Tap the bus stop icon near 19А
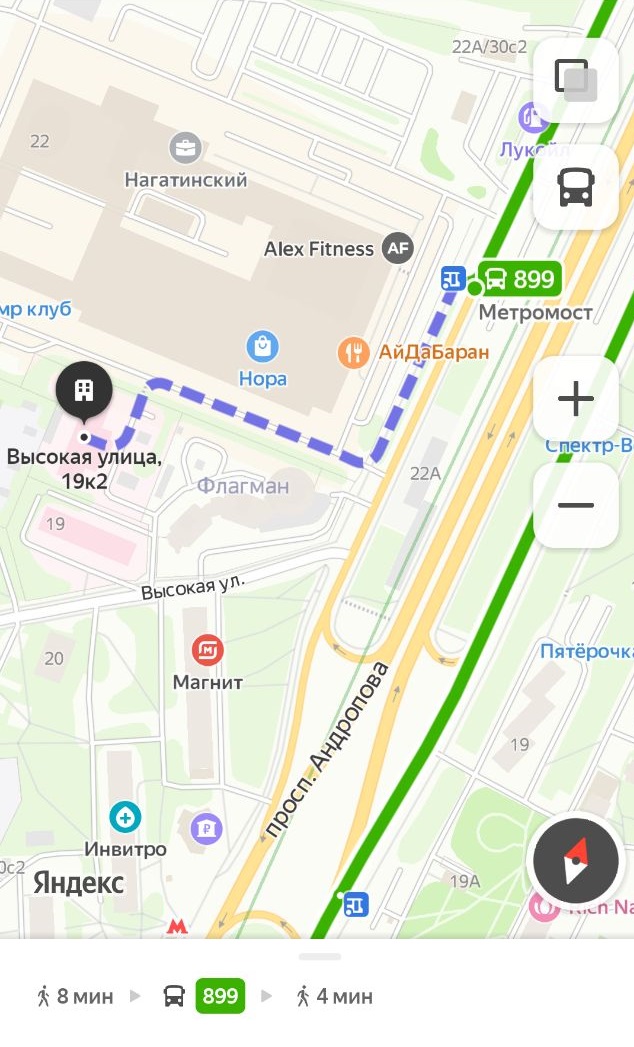The image size is (634, 1047). click(x=356, y=905)
